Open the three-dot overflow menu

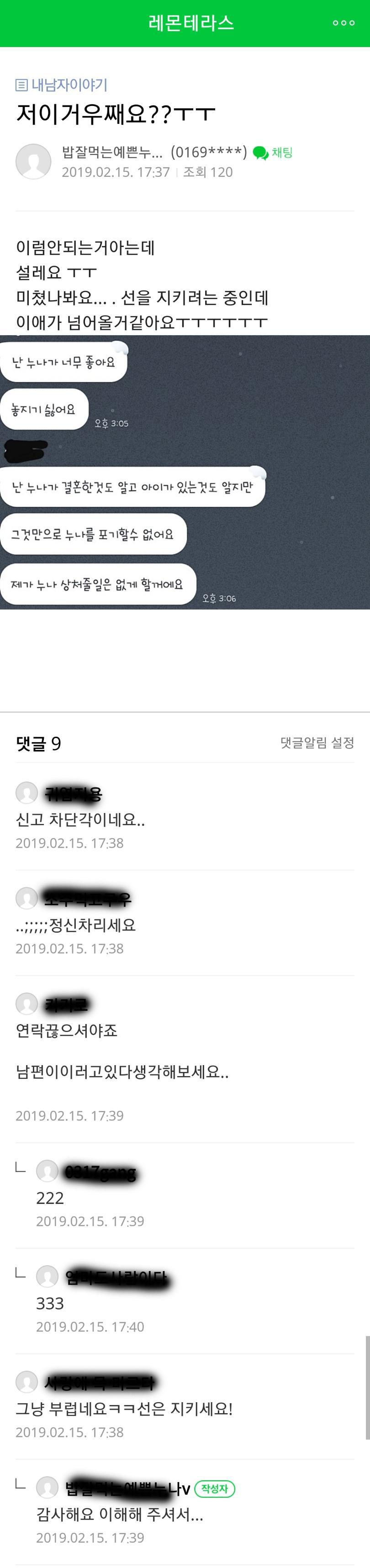(343, 23)
